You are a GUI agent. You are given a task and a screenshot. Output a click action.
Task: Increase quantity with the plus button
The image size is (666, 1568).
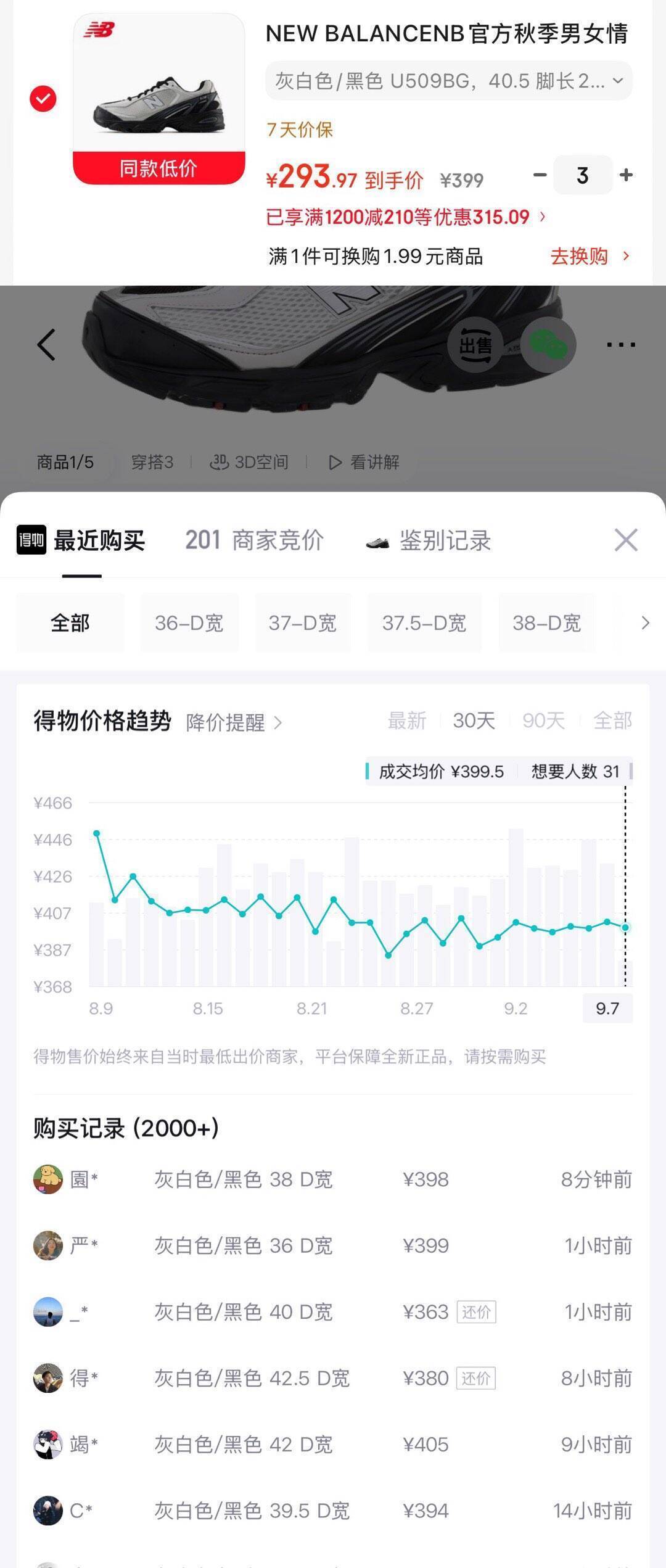[626, 175]
